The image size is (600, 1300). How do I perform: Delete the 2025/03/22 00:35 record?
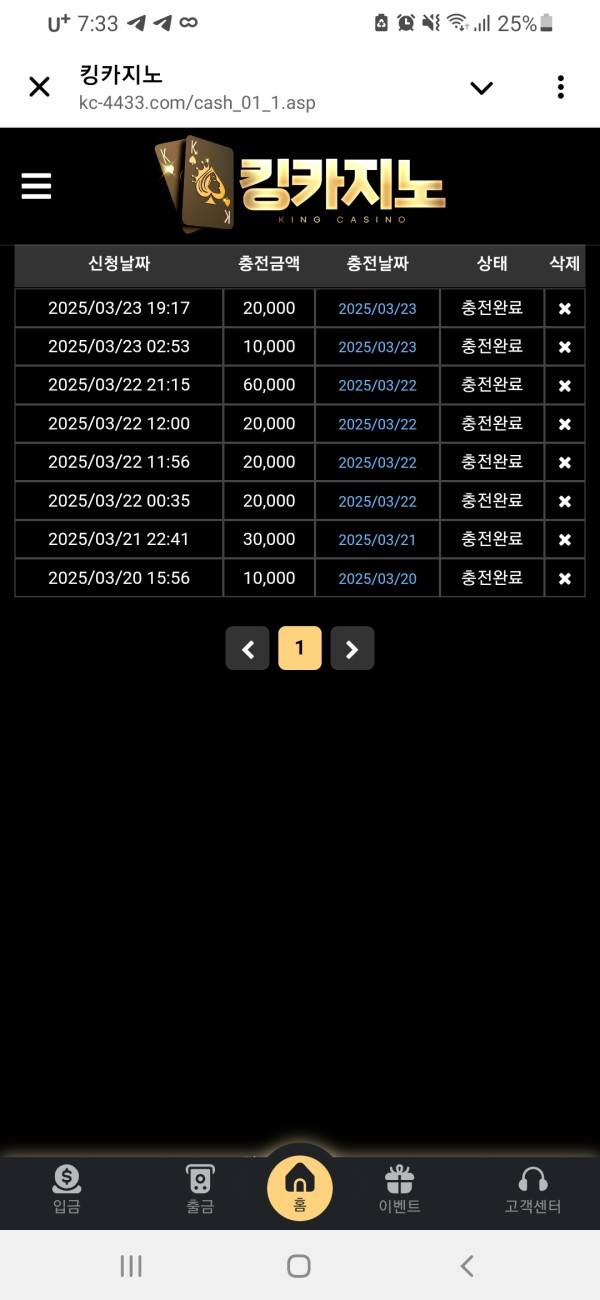(564, 501)
